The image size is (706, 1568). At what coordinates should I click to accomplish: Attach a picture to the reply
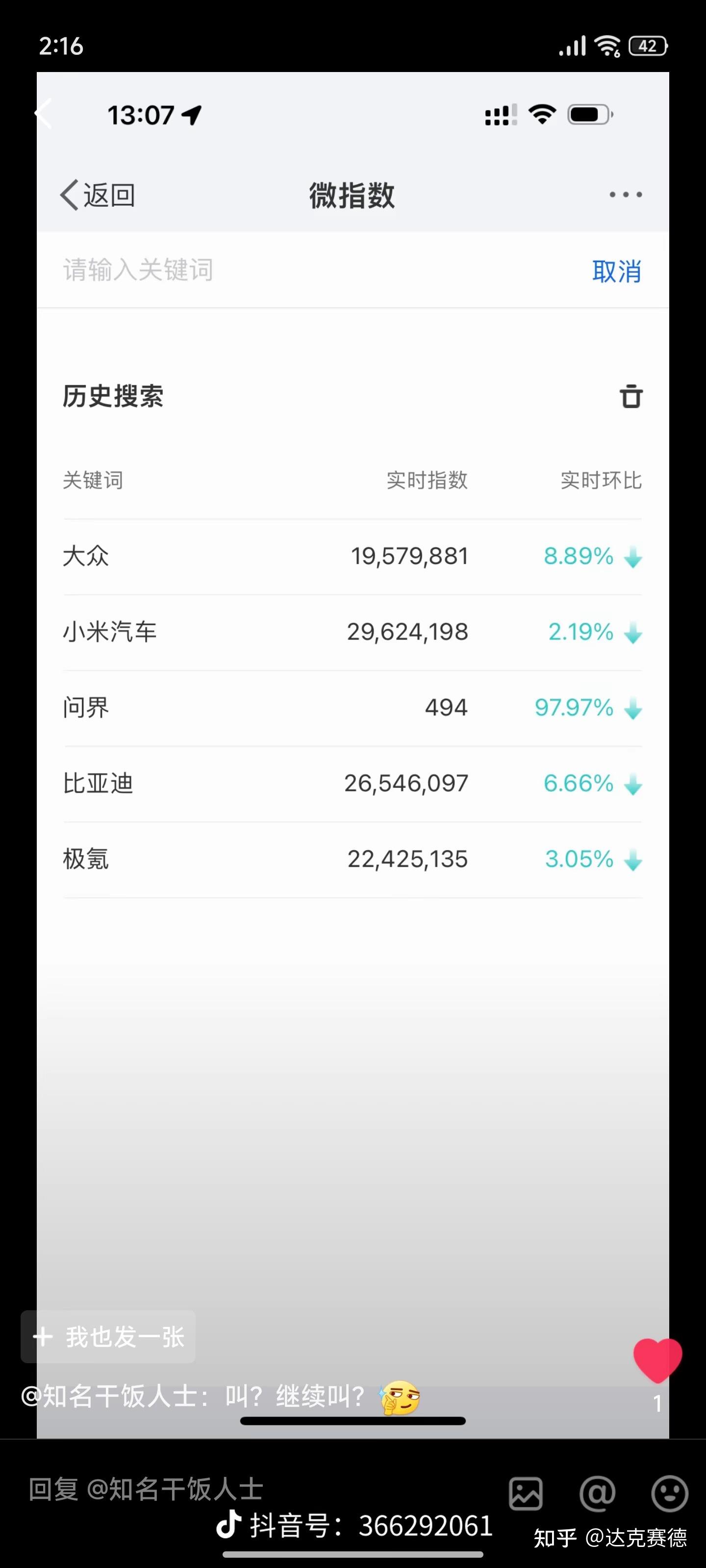[x=525, y=1493]
